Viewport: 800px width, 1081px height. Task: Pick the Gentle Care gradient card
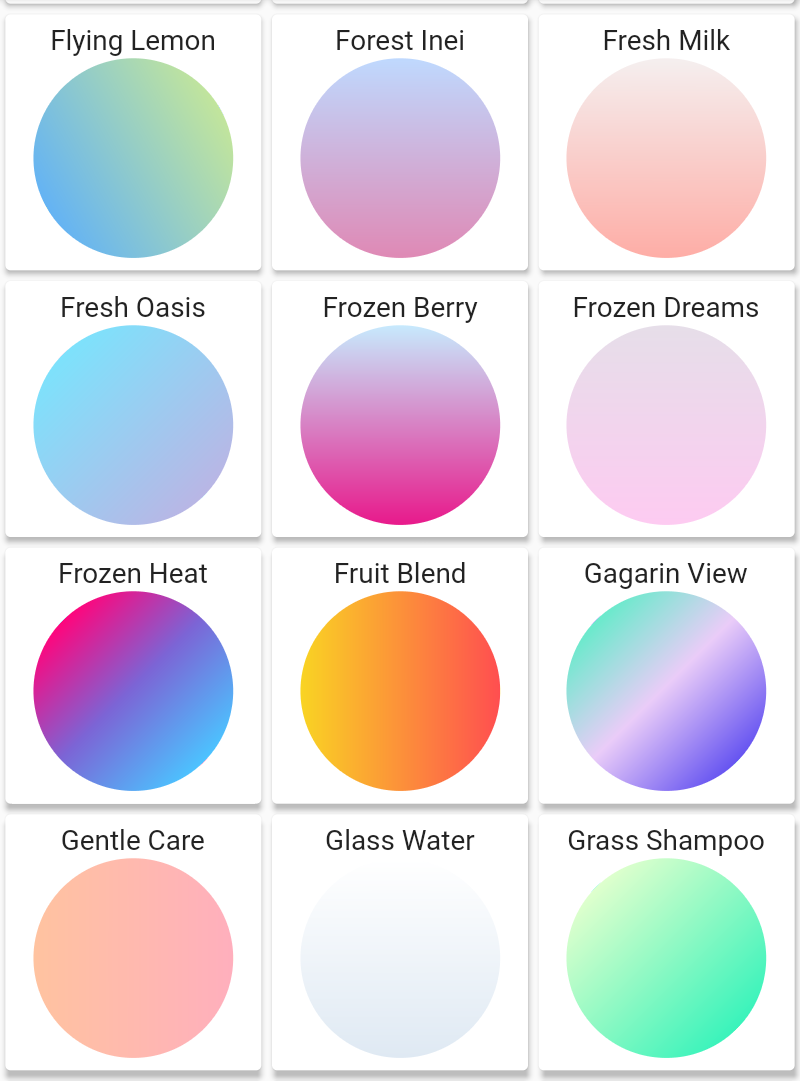[133, 957]
